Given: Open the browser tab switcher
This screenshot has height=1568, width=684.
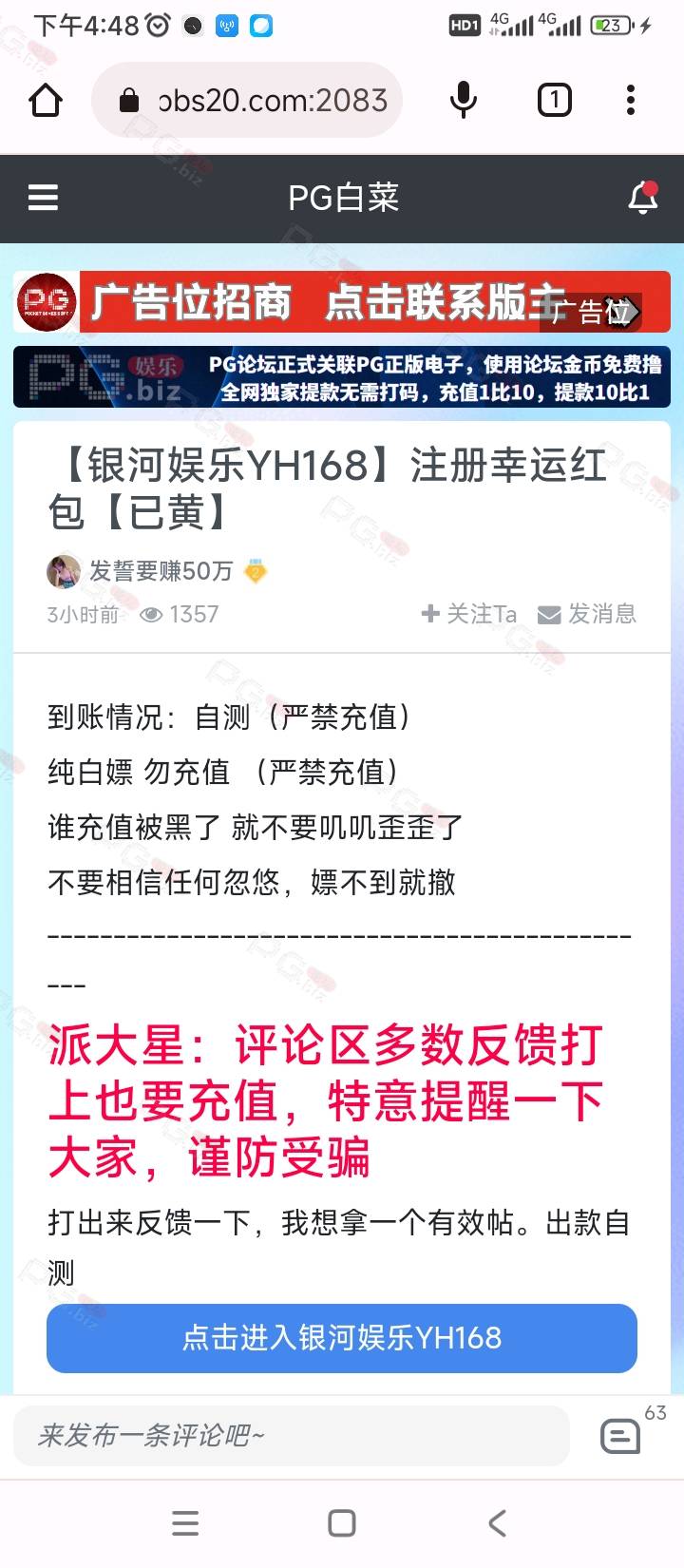Looking at the screenshot, I should click(555, 100).
